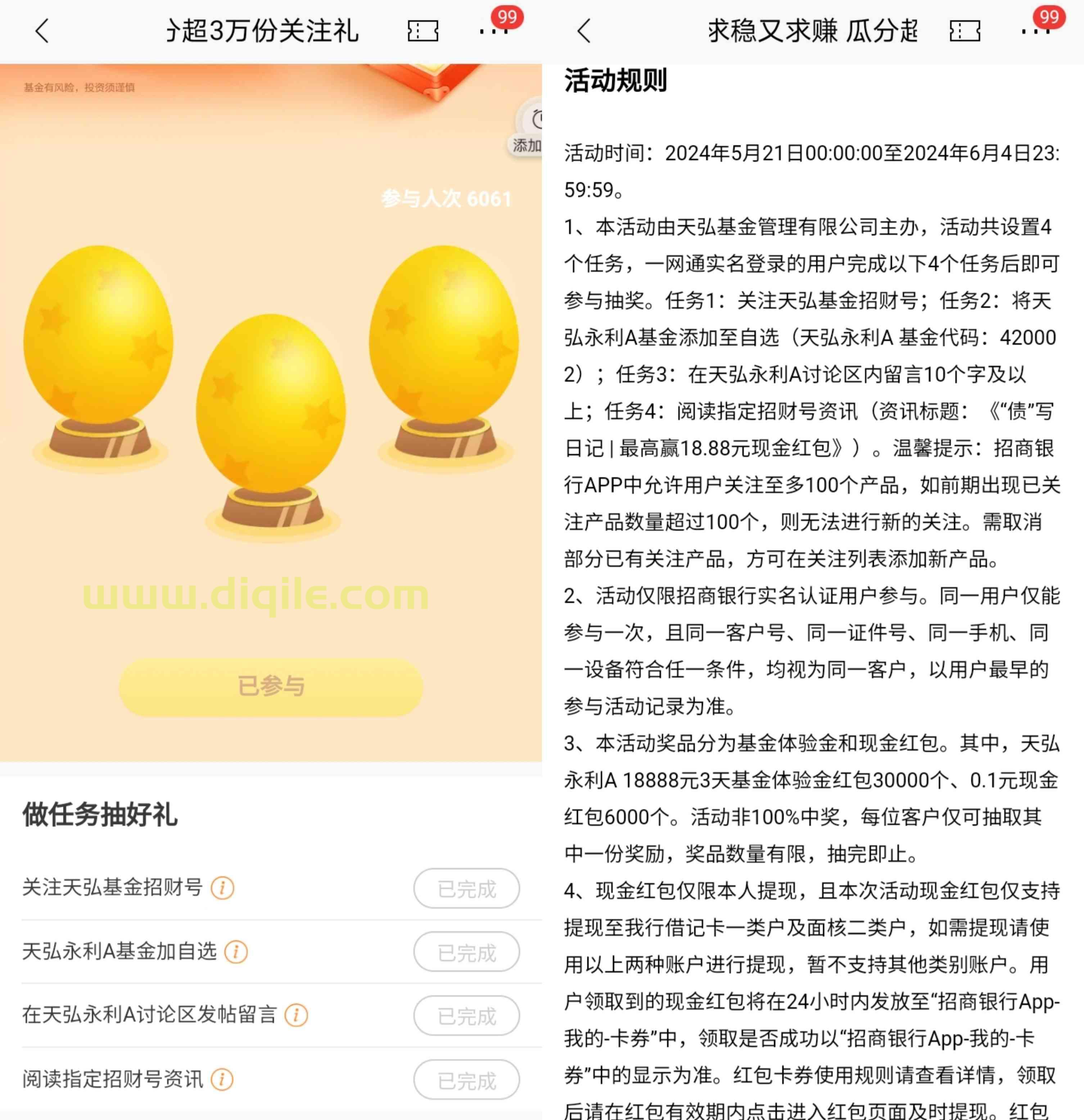This screenshot has width=1084, height=1120.
Task: Tap the 已参与 button
Action: pyautogui.click(x=271, y=686)
